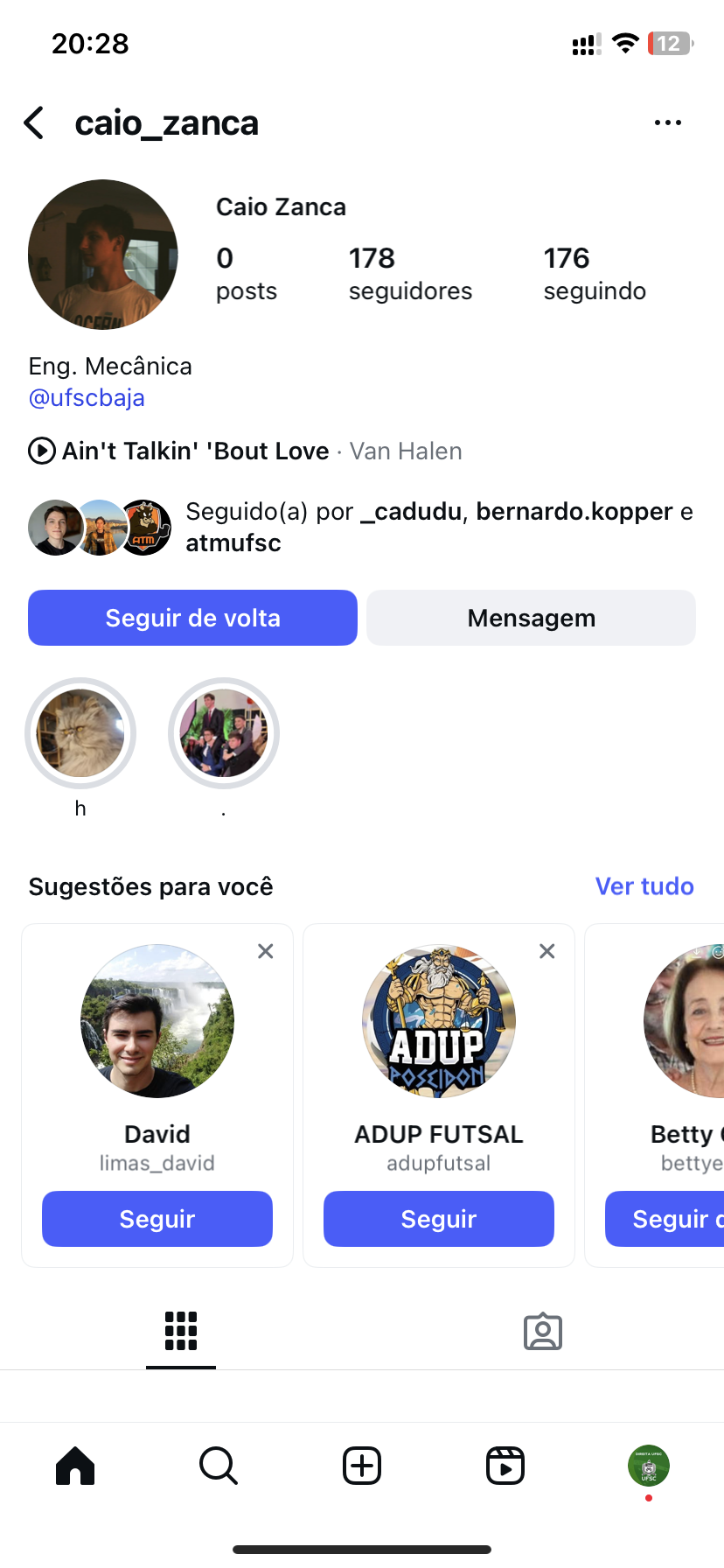Switch to the tagged photos tab

pyautogui.click(x=542, y=1332)
